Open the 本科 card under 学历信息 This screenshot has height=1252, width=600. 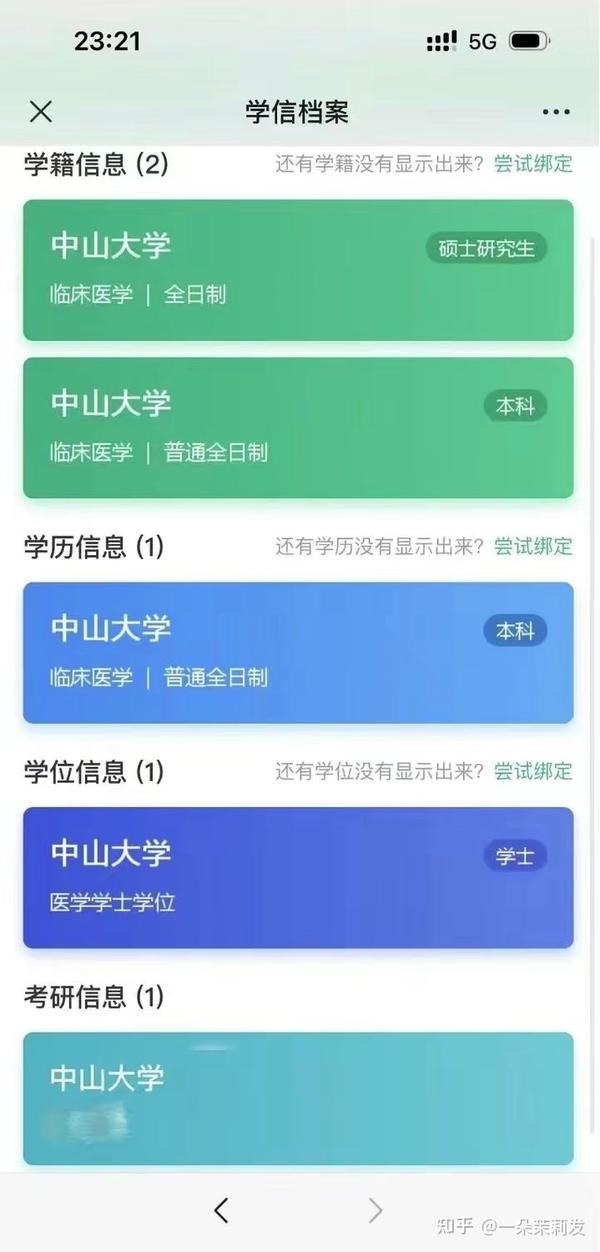(298, 653)
